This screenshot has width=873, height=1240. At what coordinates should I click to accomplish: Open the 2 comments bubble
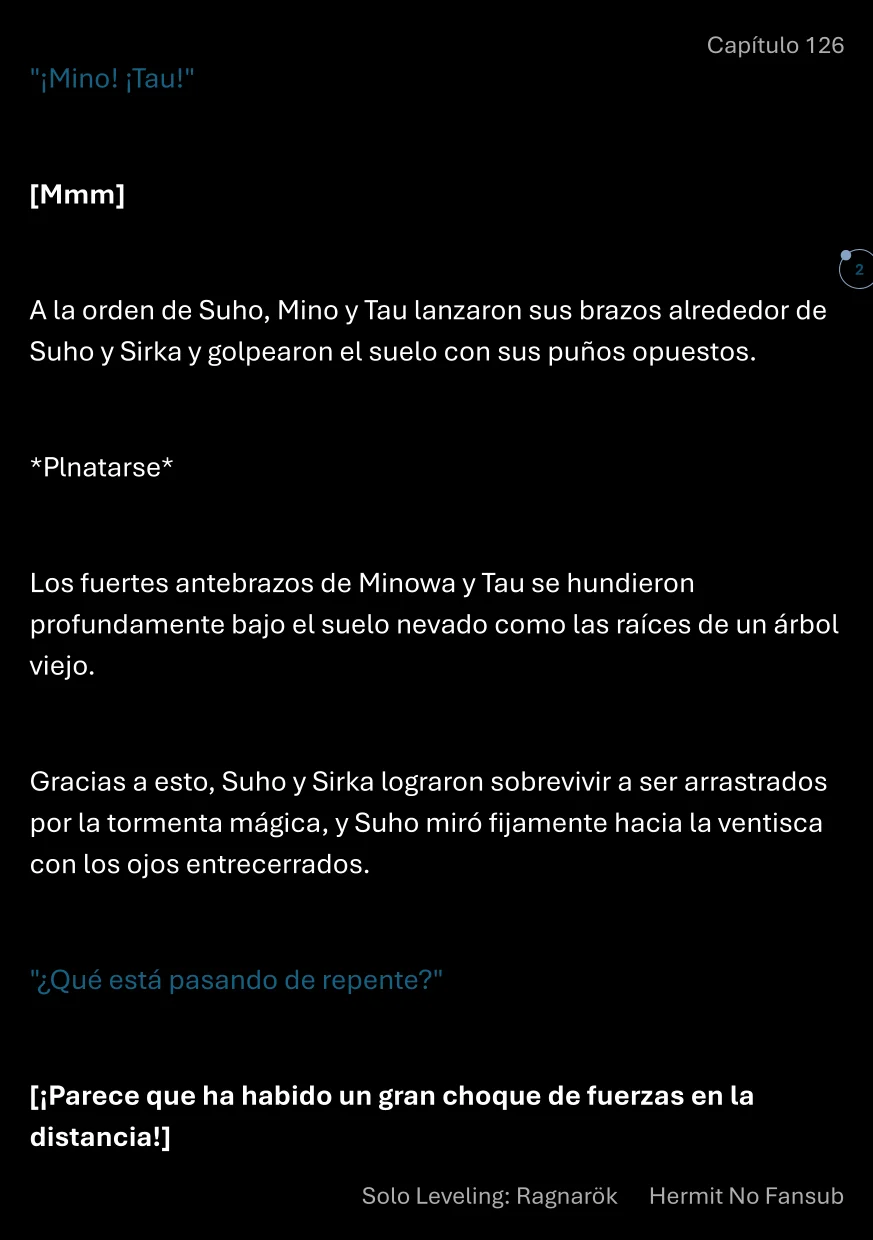point(857,270)
